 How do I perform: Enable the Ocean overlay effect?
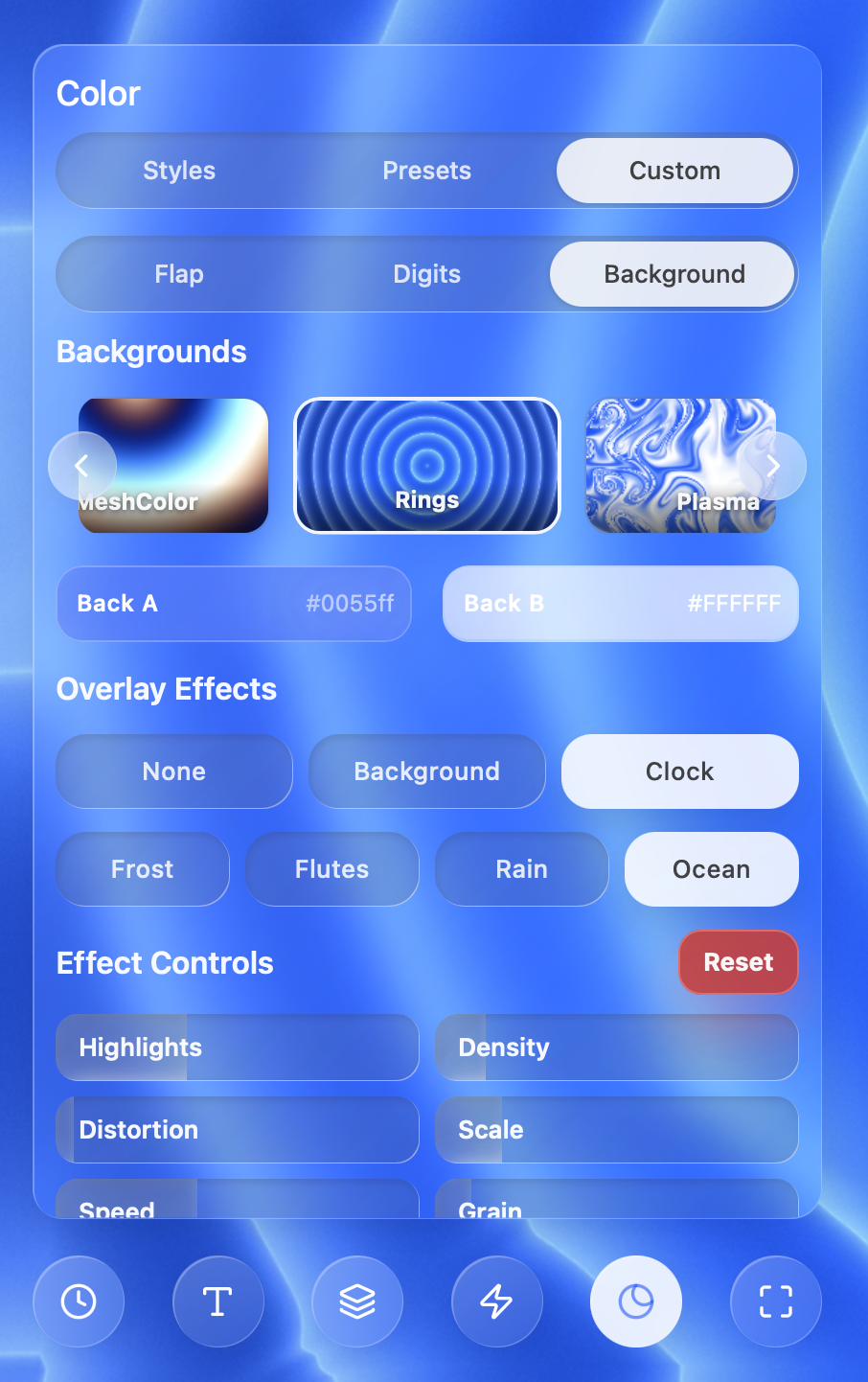[711, 869]
